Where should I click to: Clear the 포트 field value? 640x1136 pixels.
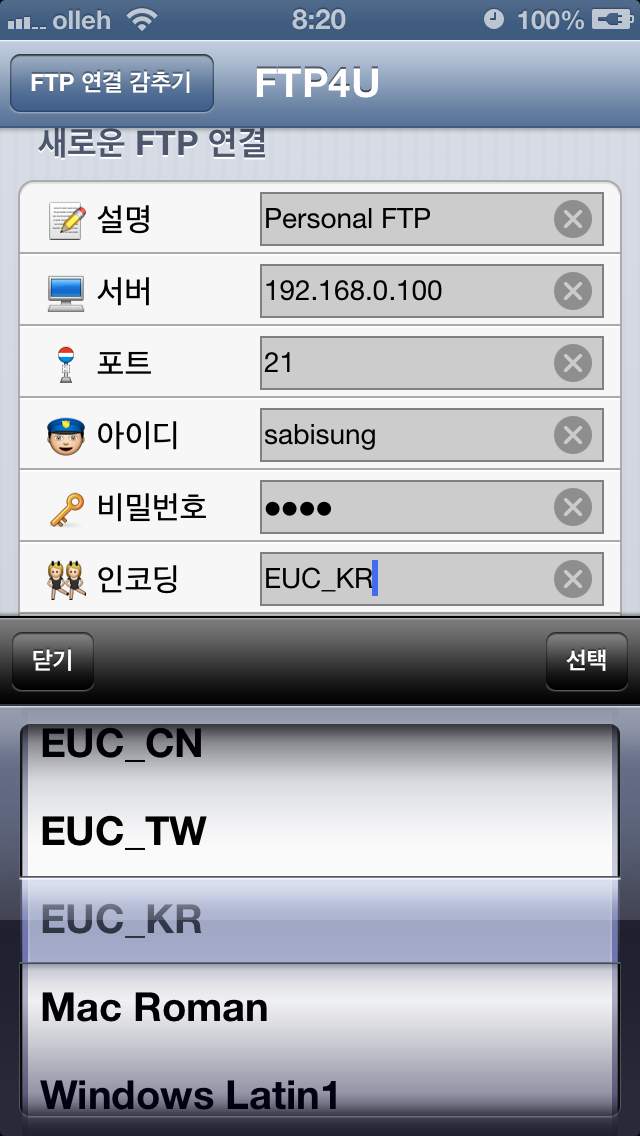click(572, 362)
